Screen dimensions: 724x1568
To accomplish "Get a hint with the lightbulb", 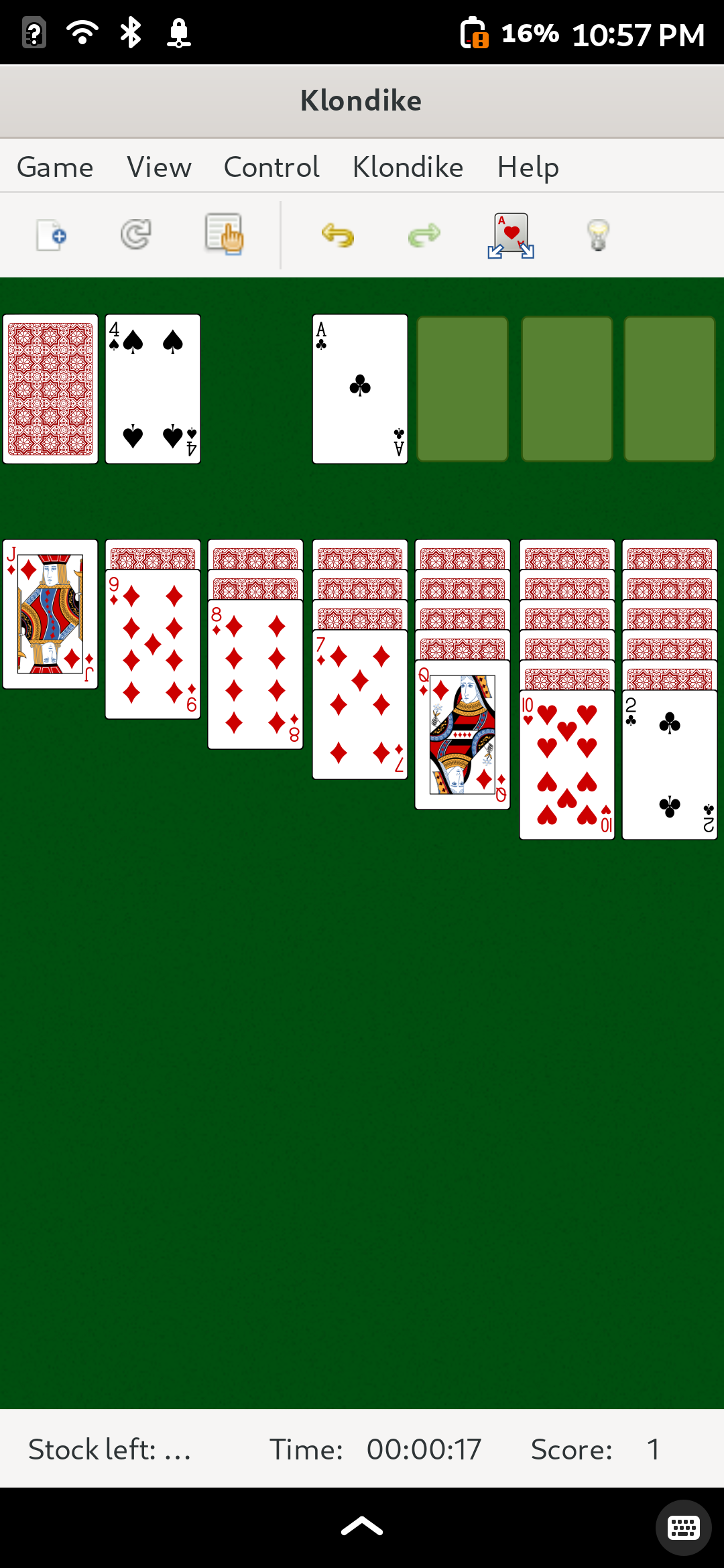I will point(598,235).
